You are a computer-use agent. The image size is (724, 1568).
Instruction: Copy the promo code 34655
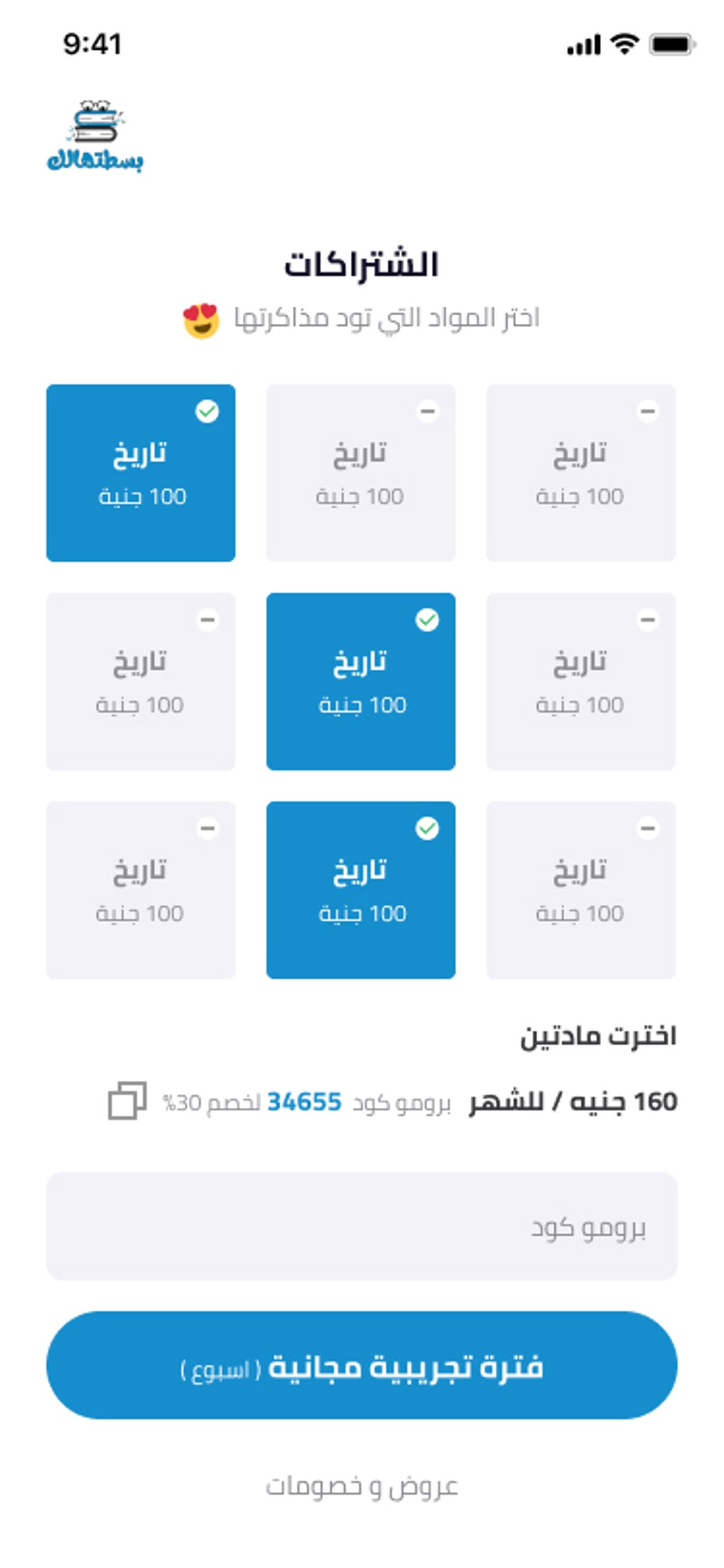[x=127, y=1100]
